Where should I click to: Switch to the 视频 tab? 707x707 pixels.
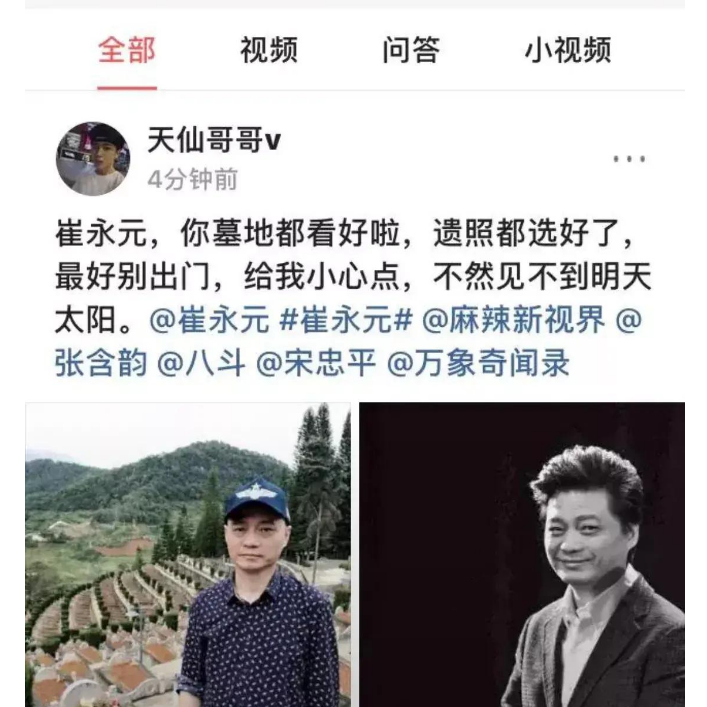tap(268, 50)
